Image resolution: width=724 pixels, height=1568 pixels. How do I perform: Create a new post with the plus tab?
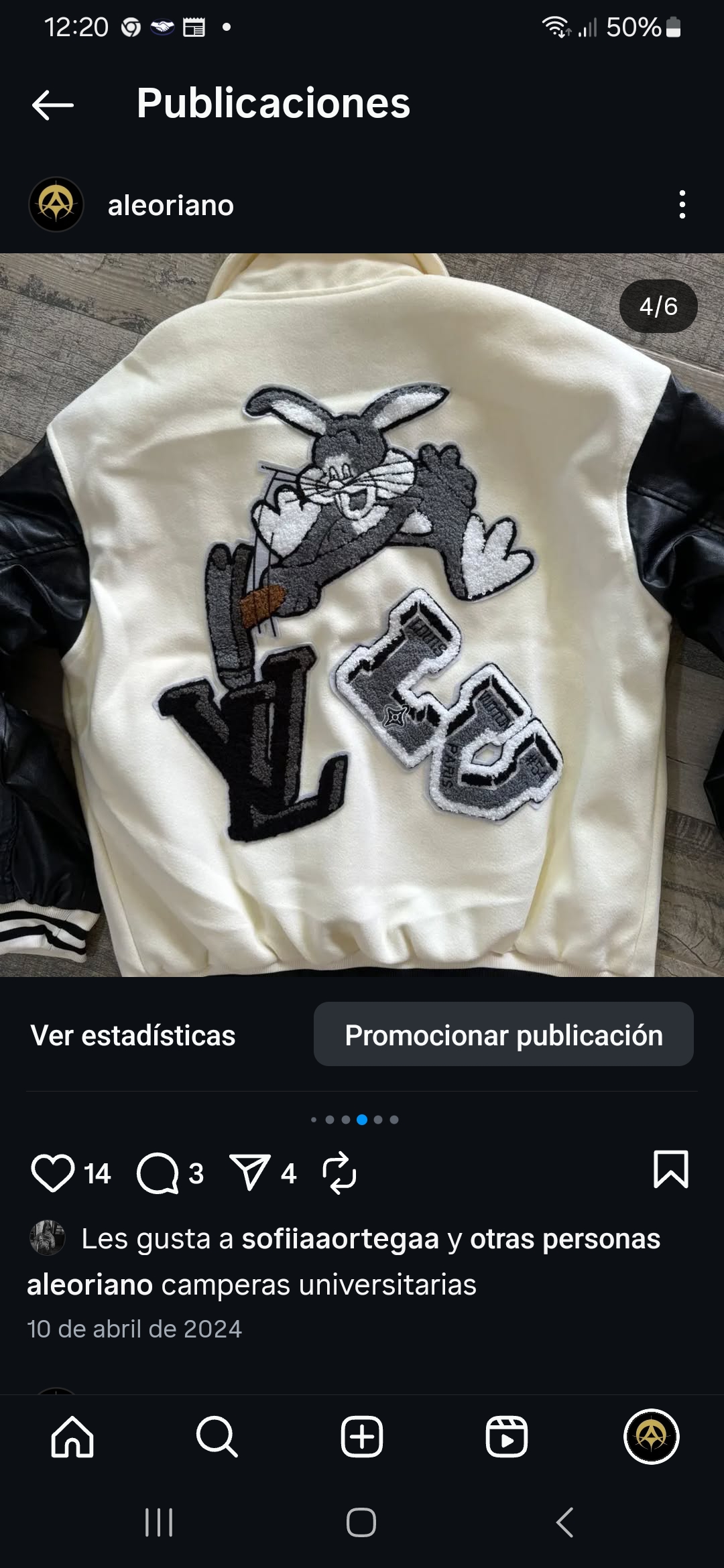click(x=362, y=1437)
